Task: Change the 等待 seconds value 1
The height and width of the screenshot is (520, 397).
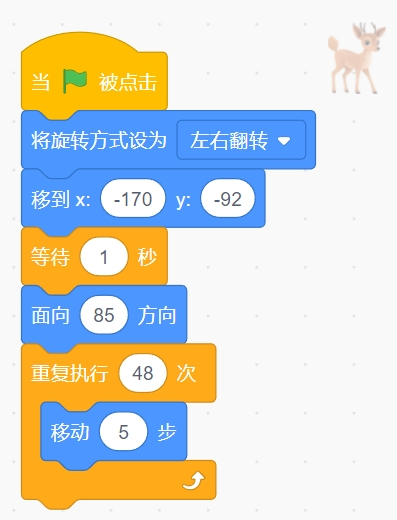Action: (x=104, y=257)
